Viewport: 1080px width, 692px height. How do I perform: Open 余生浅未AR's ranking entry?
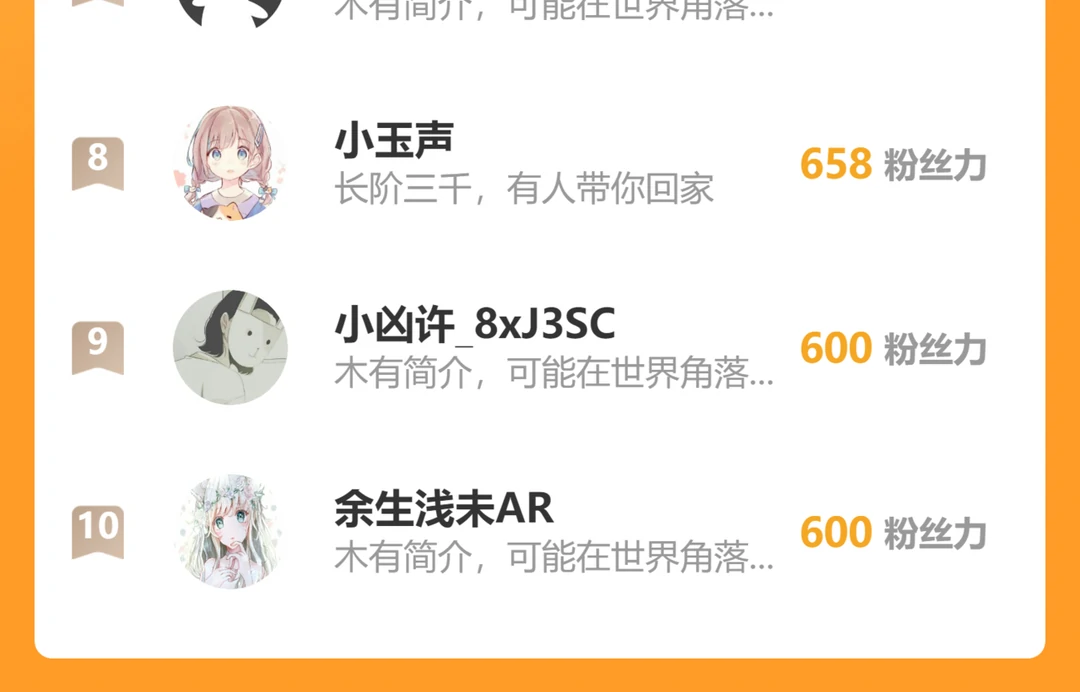540,532
